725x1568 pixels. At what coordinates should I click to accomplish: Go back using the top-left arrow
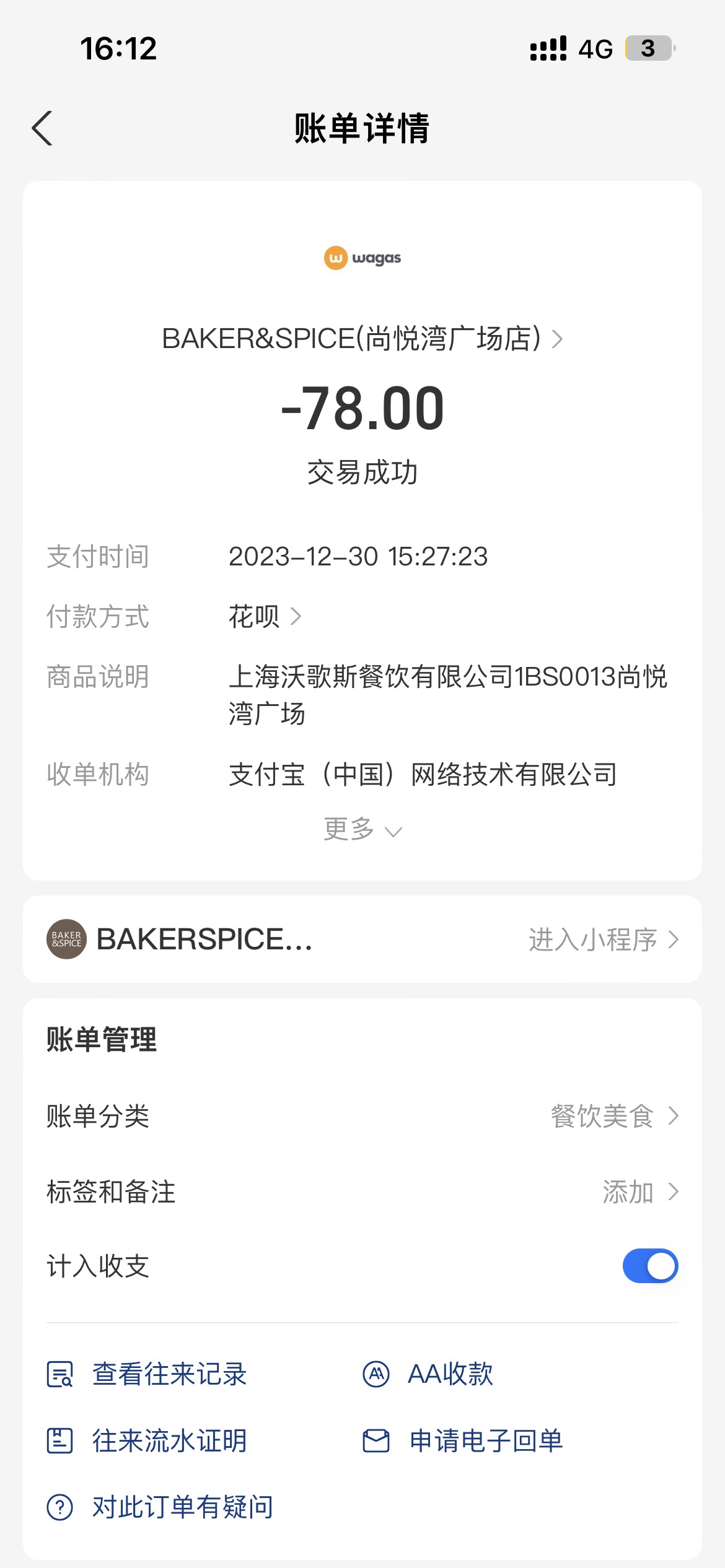click(x=42, y=128)
